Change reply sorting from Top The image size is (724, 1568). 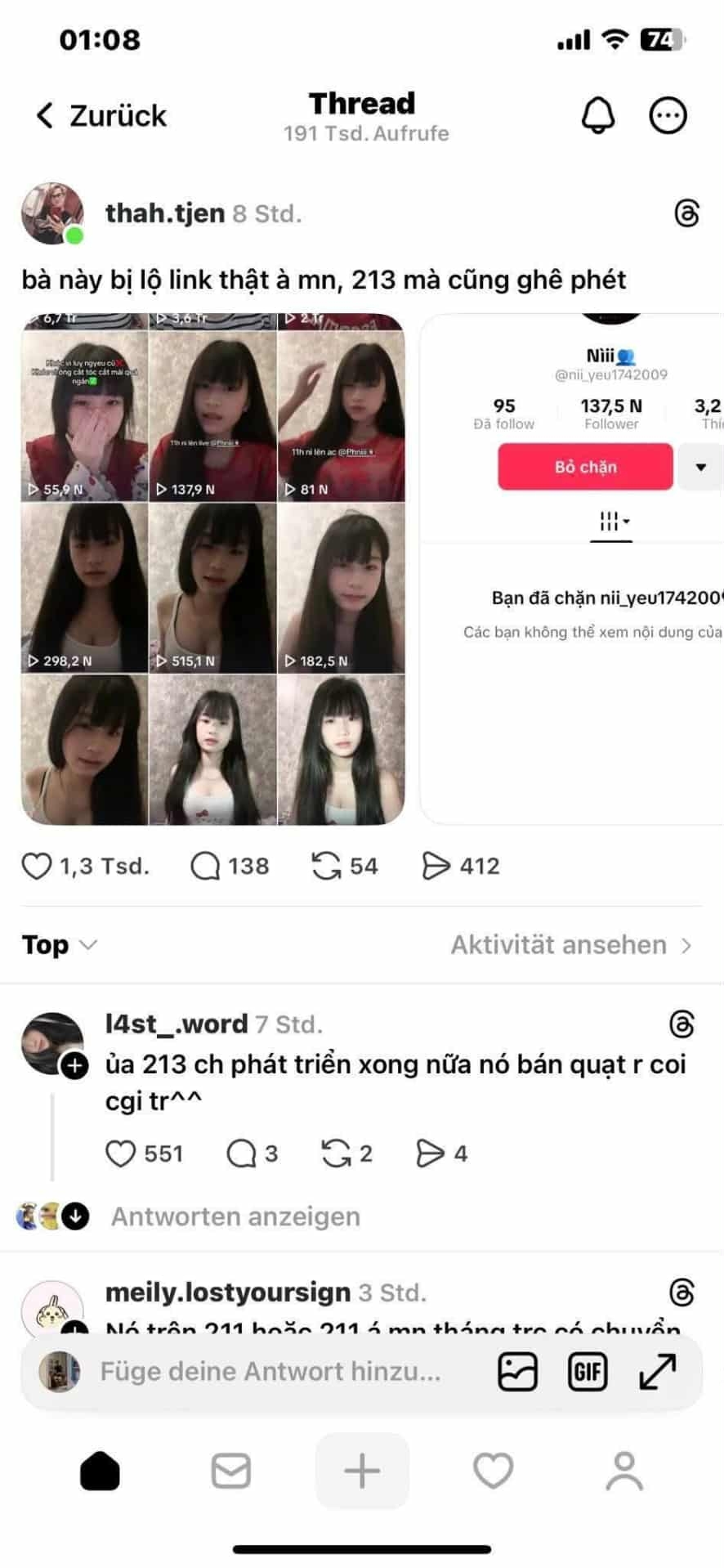tap(59, 945)
